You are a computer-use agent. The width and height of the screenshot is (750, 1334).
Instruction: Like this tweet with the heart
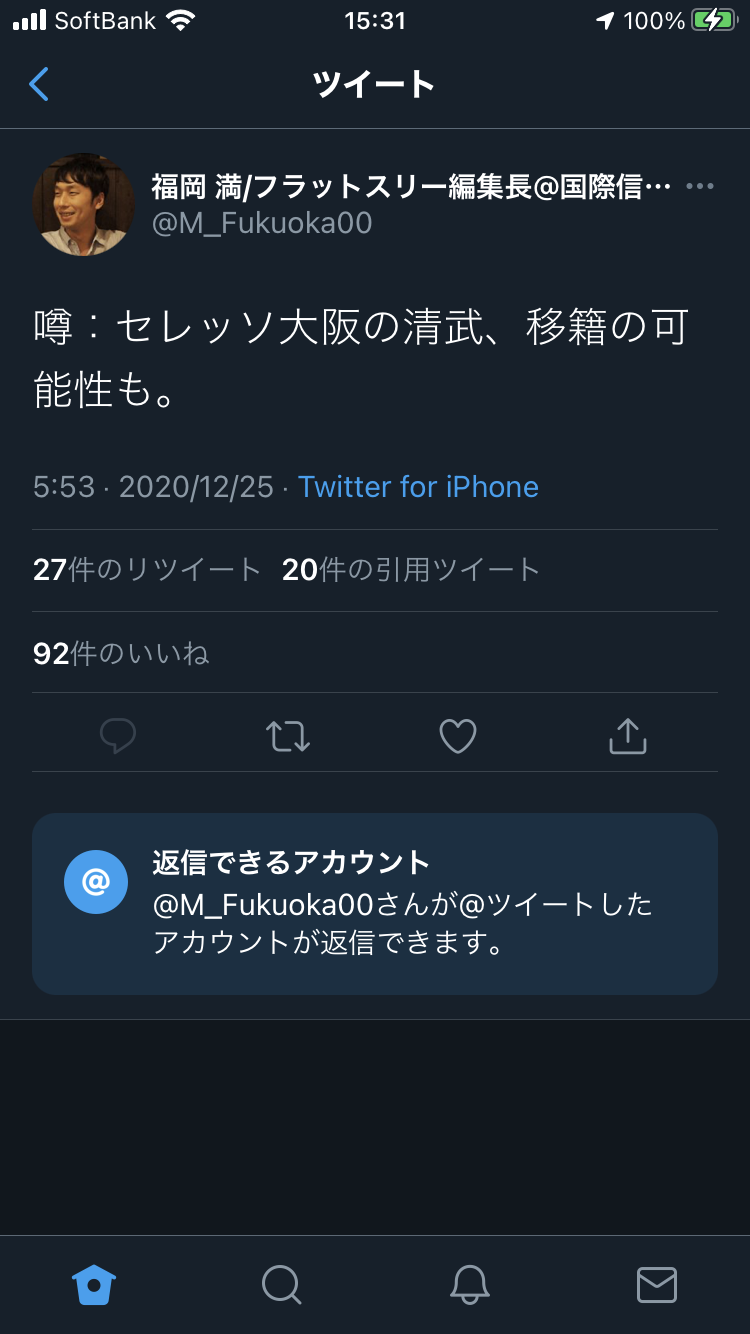tap(458, 737)
